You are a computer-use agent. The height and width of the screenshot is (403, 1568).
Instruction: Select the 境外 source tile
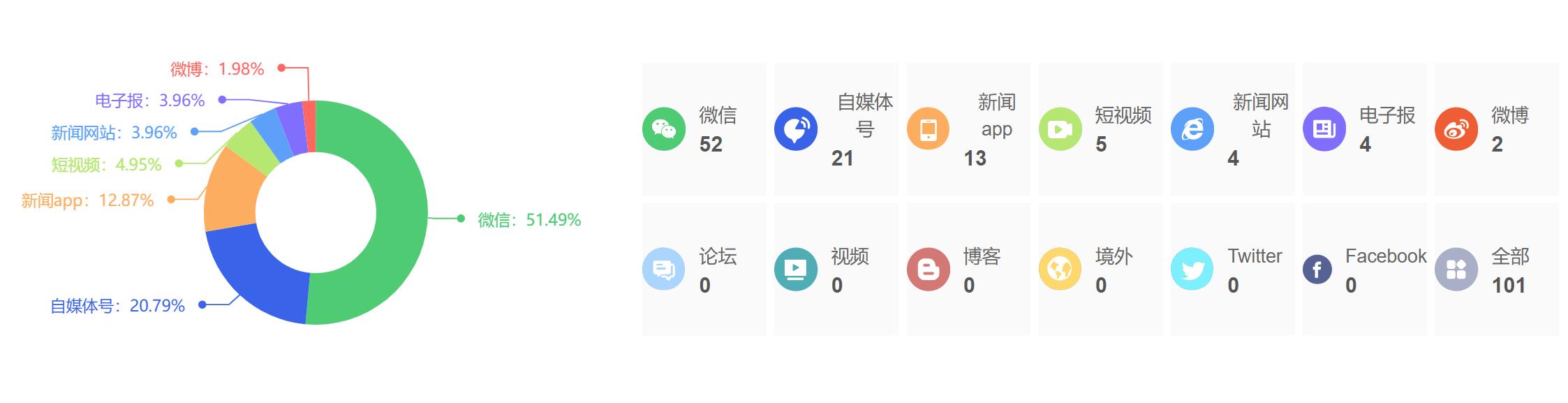click(x=1100, y=270)
